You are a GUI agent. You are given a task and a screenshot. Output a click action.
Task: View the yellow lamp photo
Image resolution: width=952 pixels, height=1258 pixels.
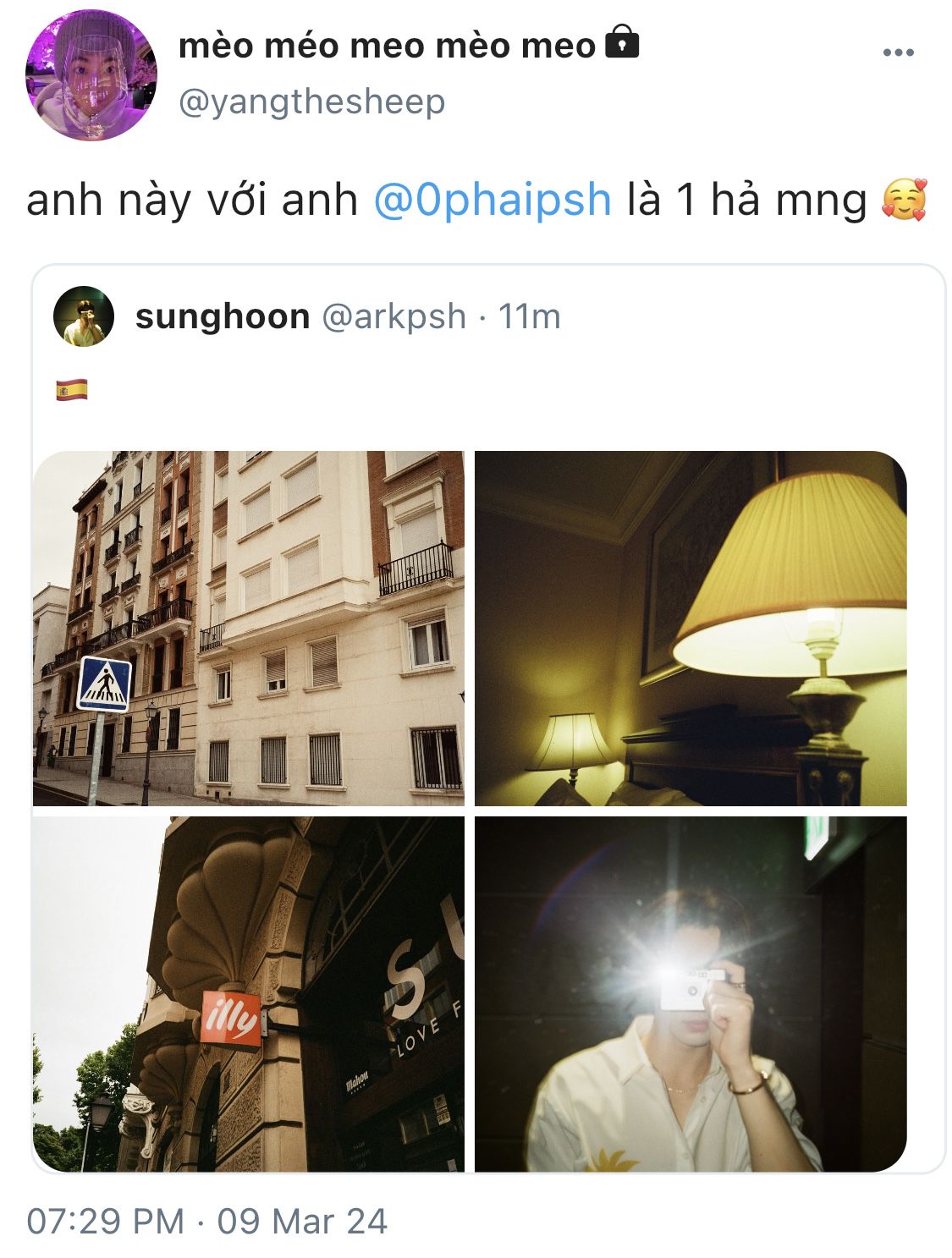(x=690, y=628)
